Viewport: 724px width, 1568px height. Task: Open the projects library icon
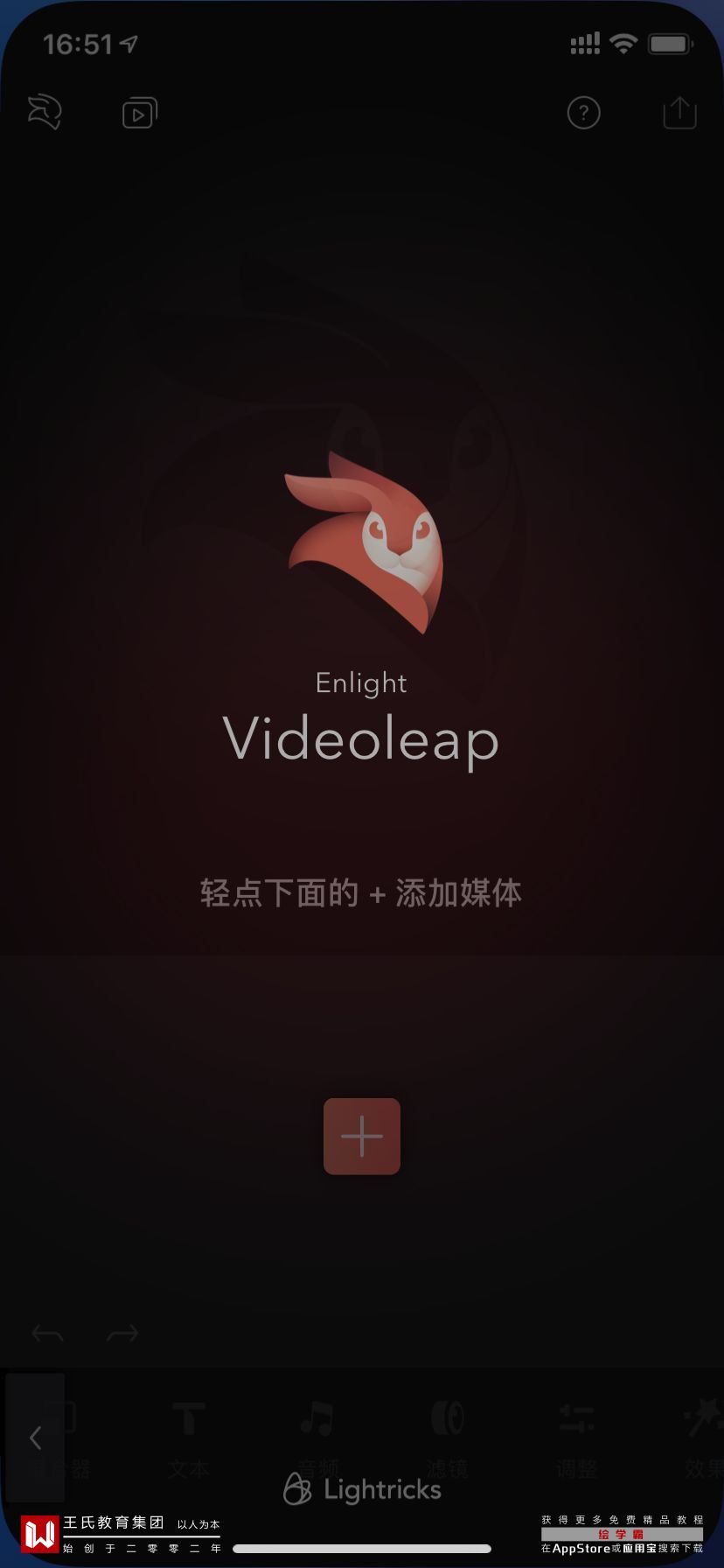pyautogui.click(x=140, y=114)
